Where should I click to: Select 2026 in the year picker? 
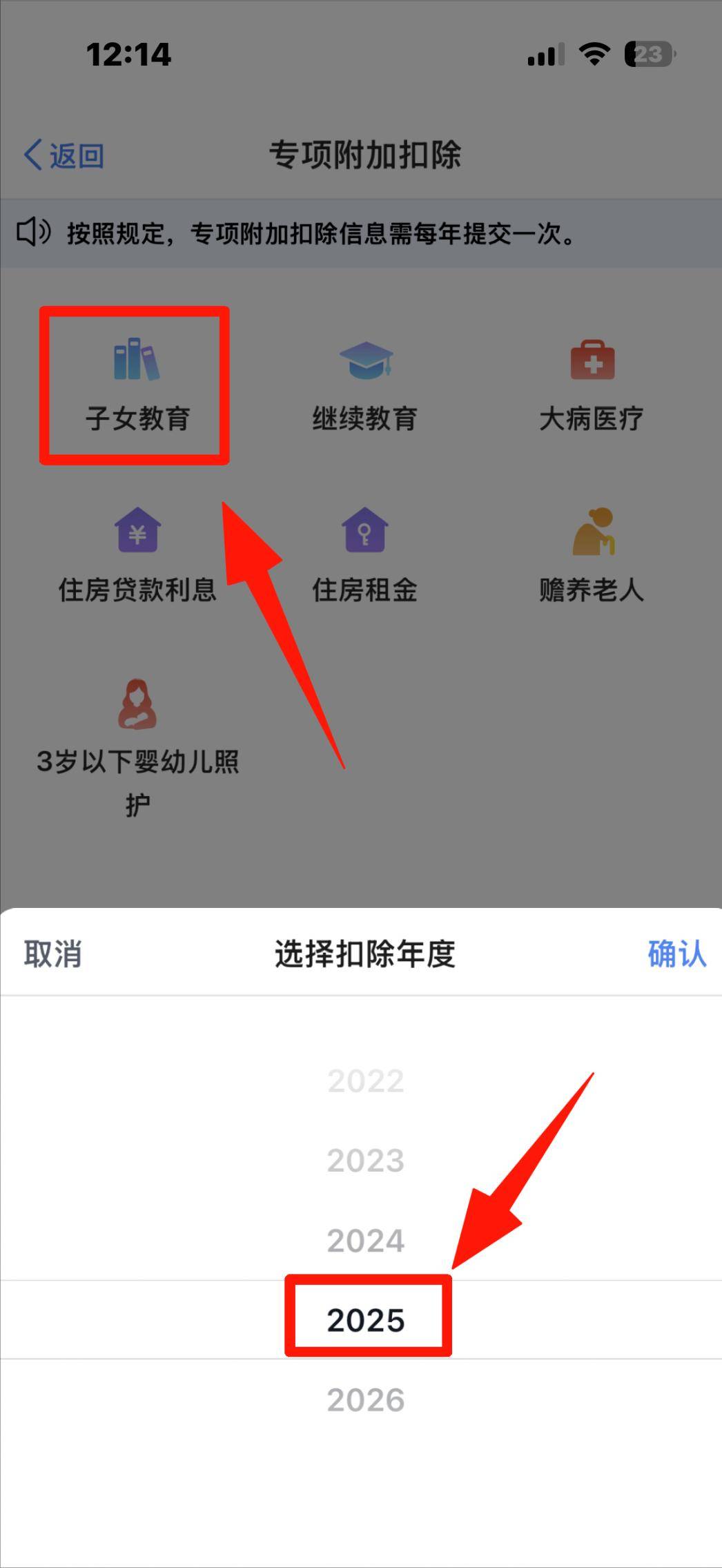tap(366, 1400)
